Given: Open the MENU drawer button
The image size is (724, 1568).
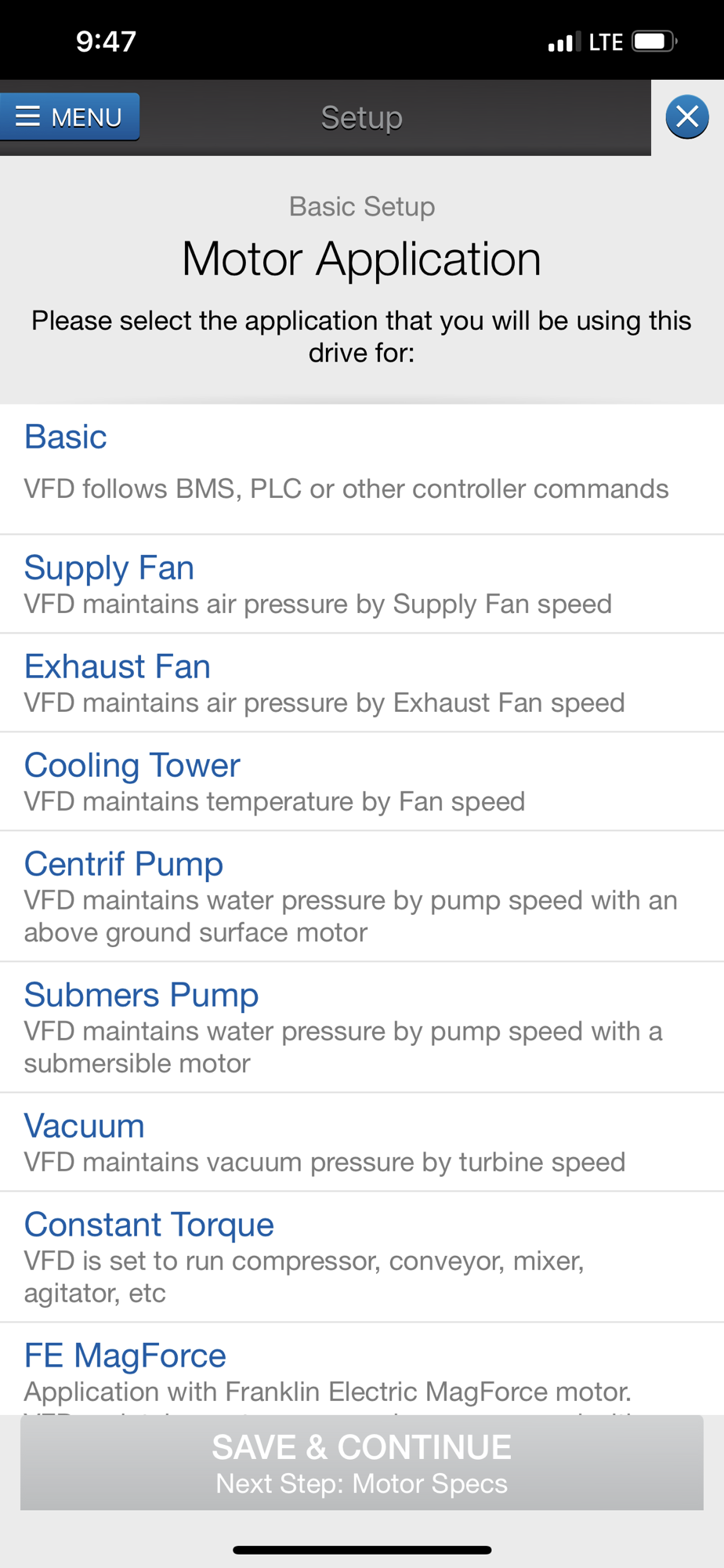Looking at the screenshot, I should pyautogui.click(x=70, y=117).
